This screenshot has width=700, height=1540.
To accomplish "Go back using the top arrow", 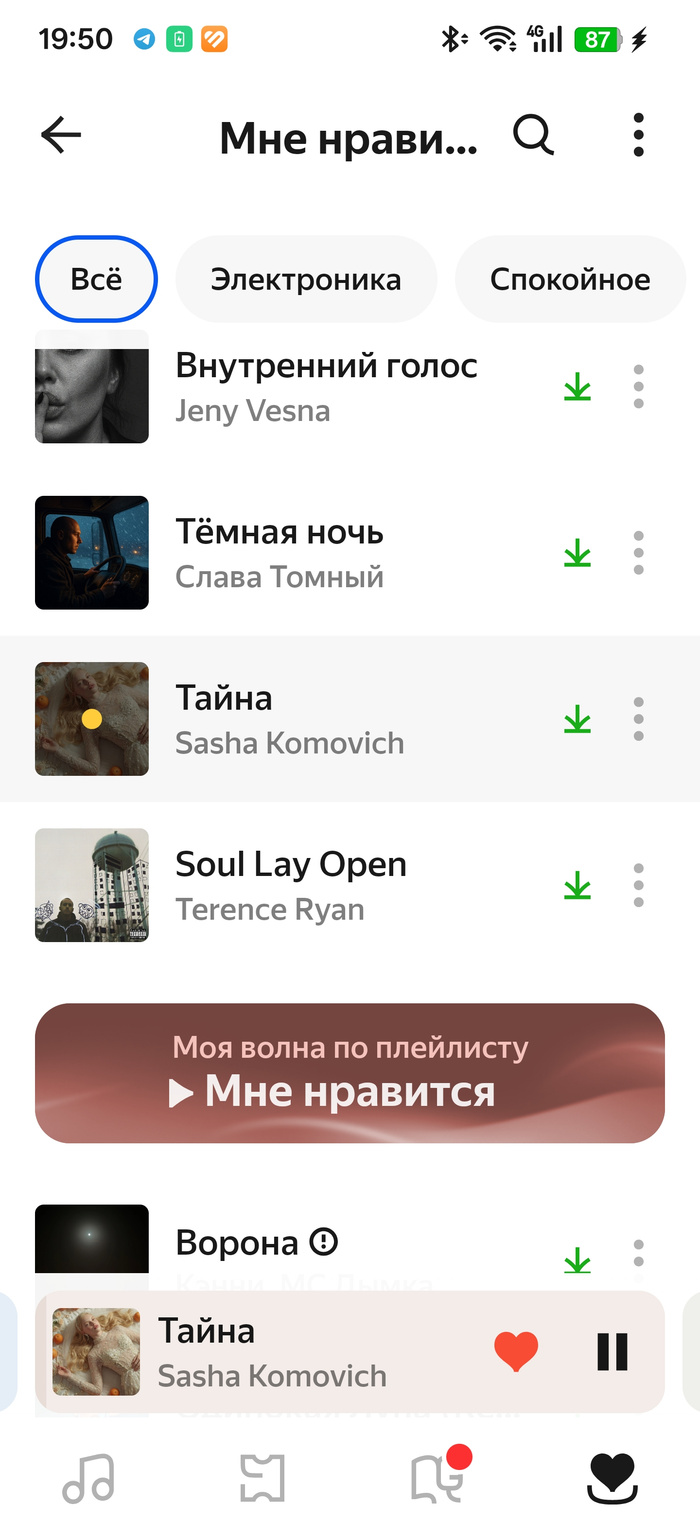I will click(61, 135).
